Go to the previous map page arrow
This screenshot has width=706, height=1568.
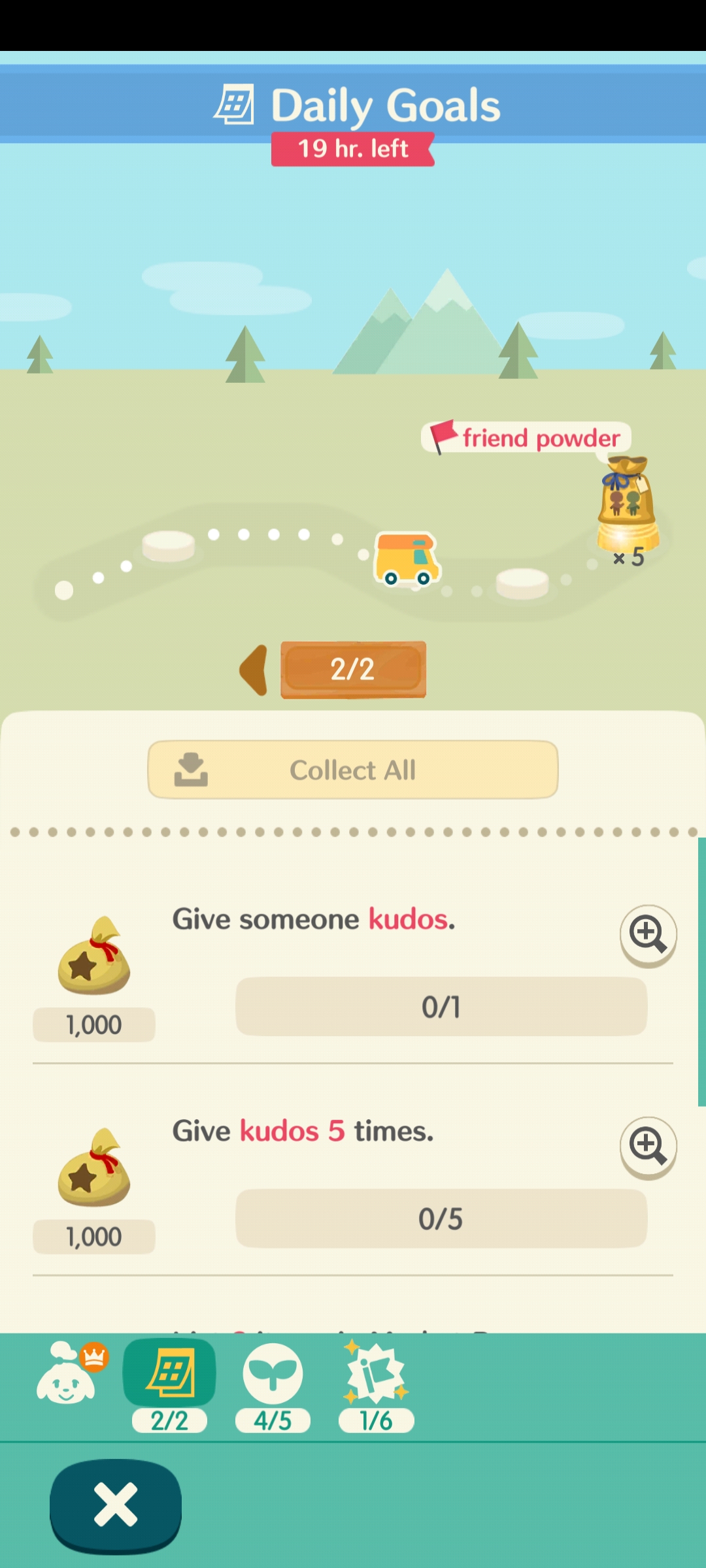pos(255,669)
